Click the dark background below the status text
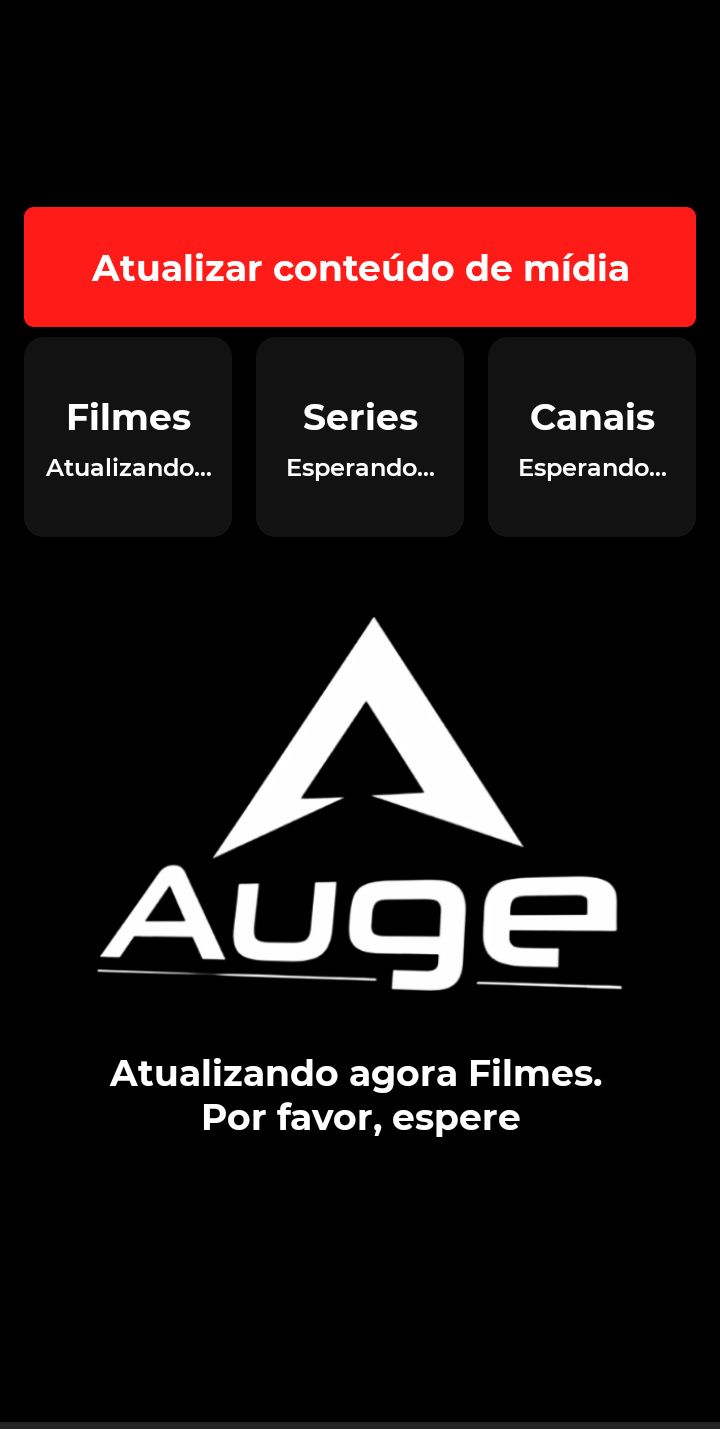This screenshot has height=1429, width=720. pos(360,1250)
